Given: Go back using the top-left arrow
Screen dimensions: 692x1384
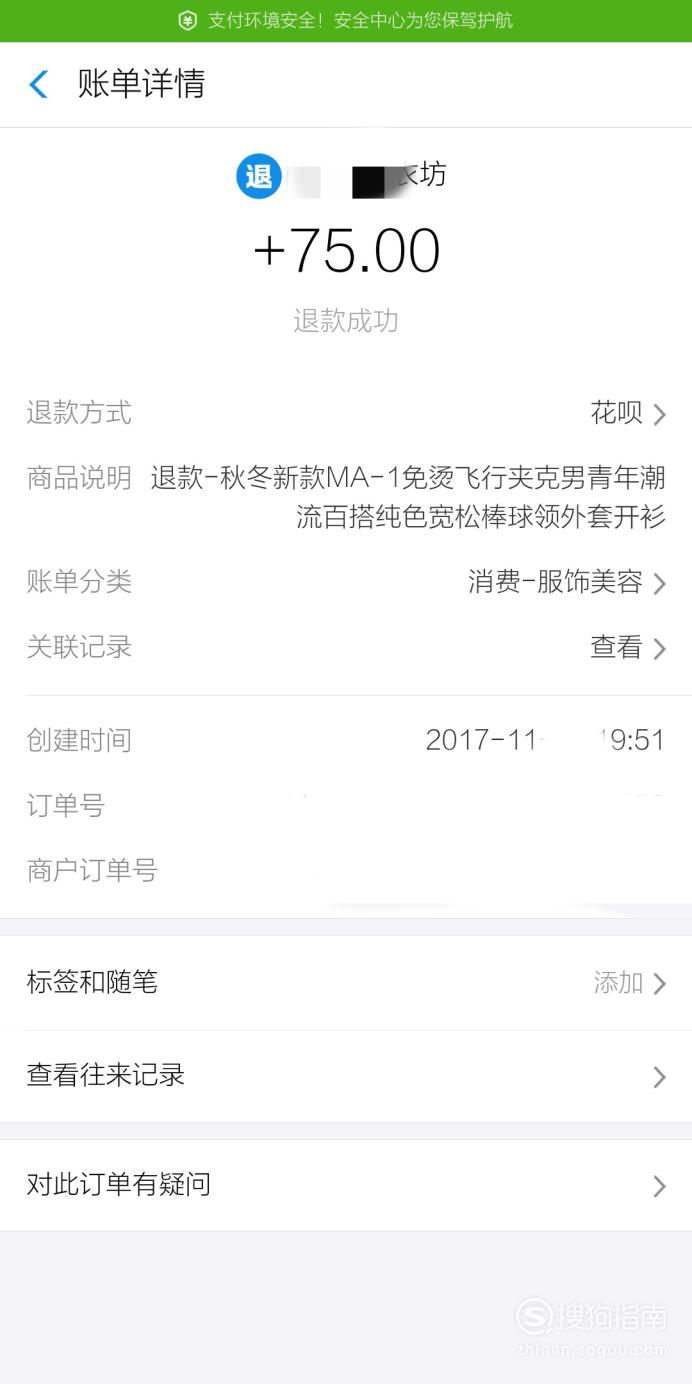Looking at the screenshot, I should click(x=39, y=84).
